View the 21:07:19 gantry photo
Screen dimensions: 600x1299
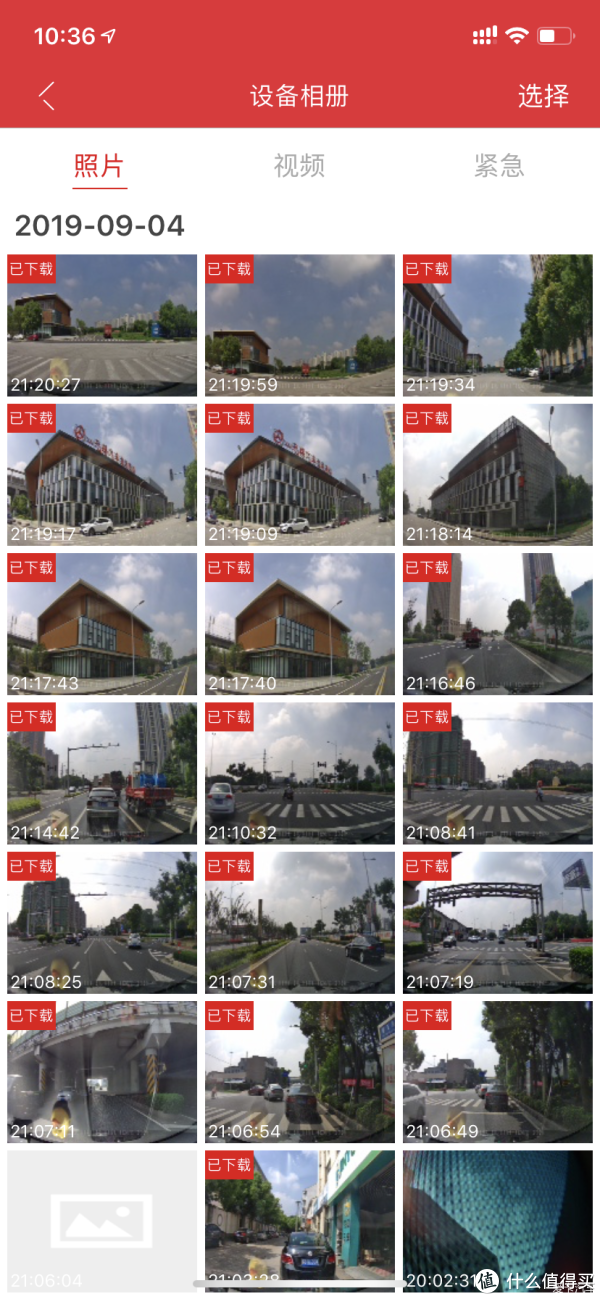pyautogui.click(x=497, y=922)
